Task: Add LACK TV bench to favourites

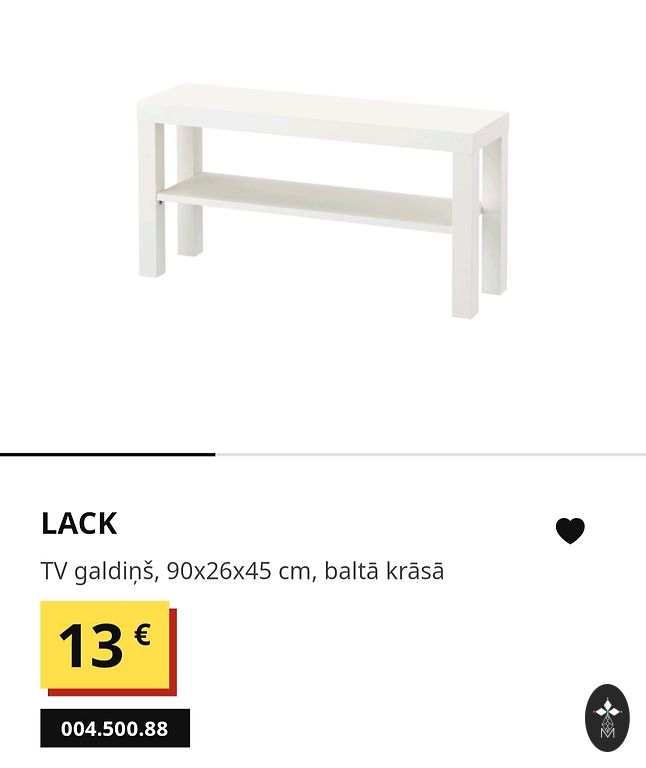Action: click(570, 531)
